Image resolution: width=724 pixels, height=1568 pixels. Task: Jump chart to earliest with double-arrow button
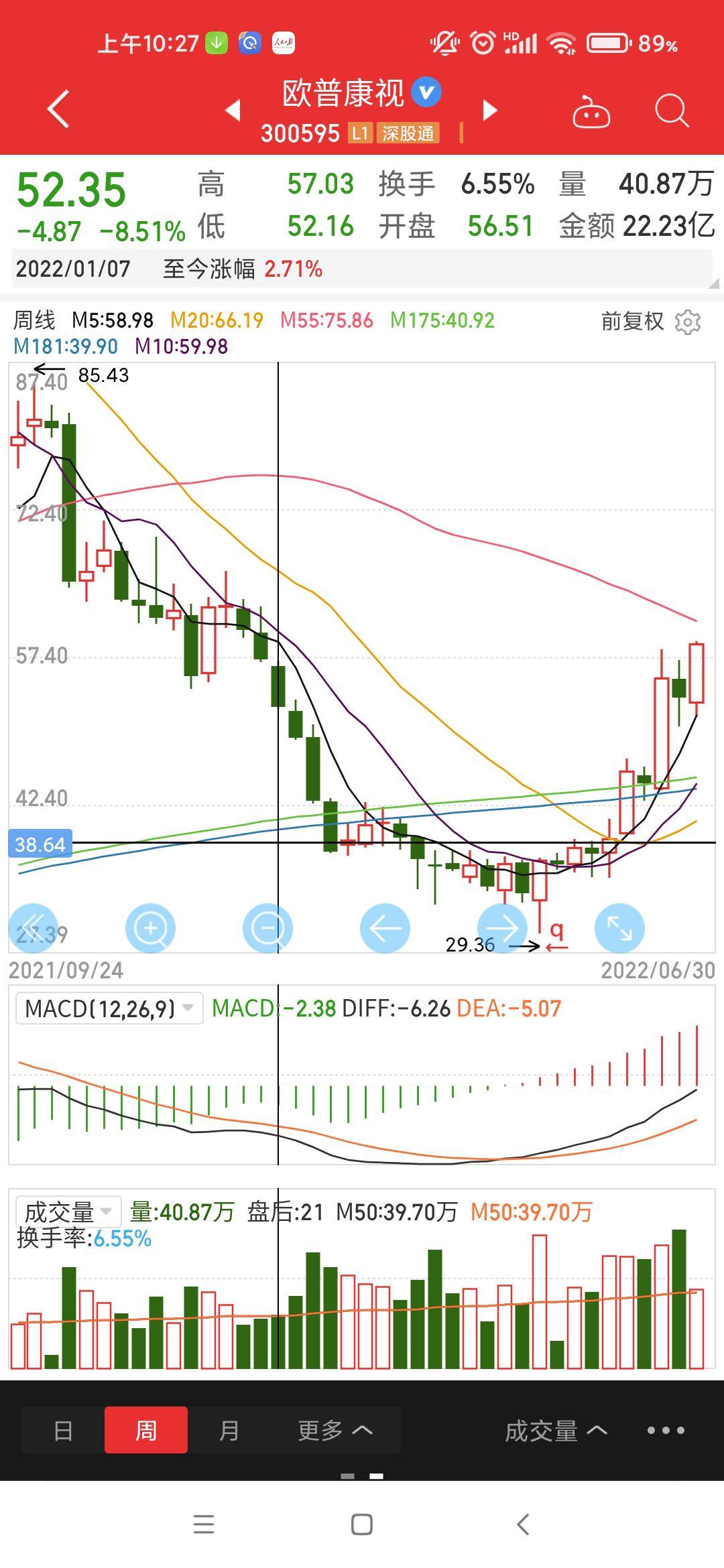33,929
